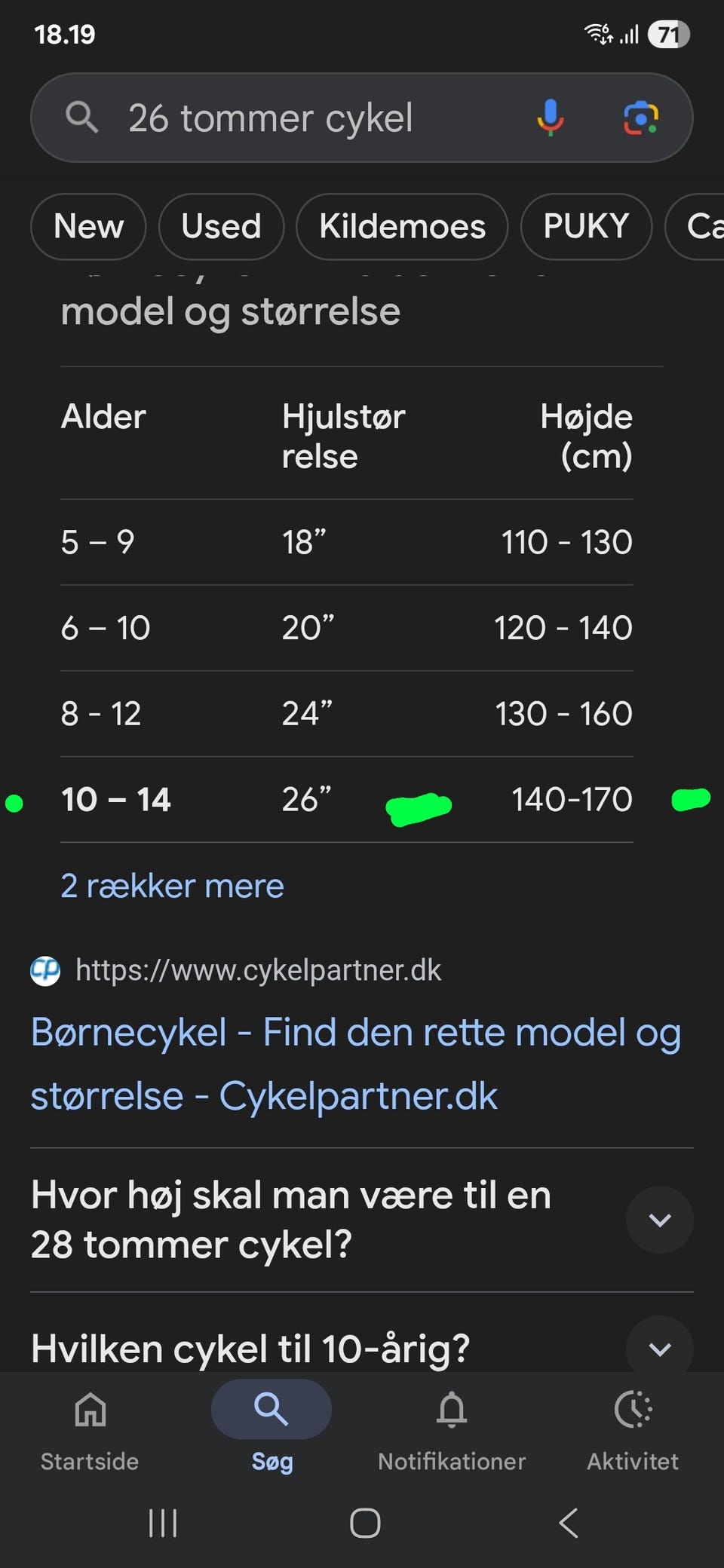
Task: Switch to the Søg tab
Action: [271, 1430]
